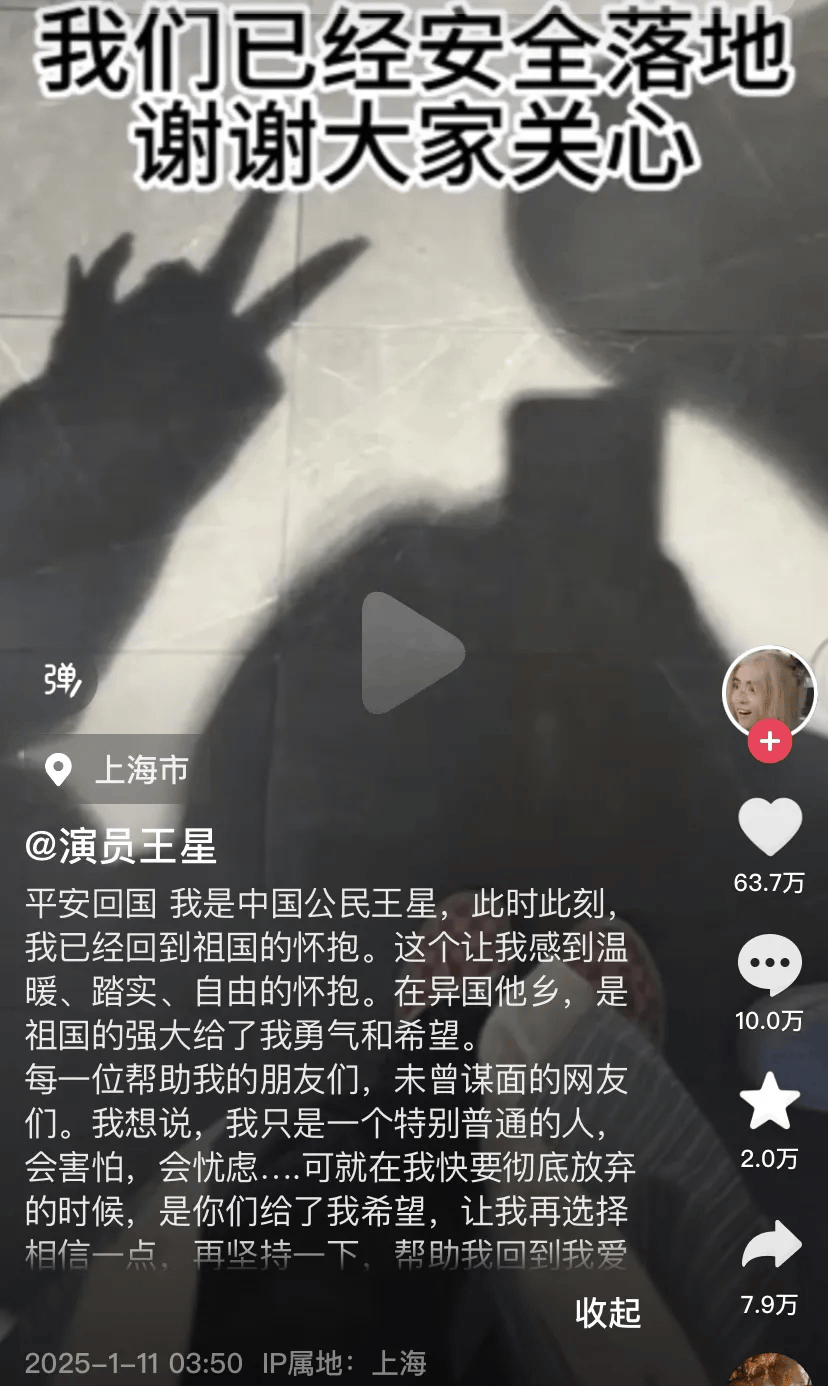Open the music disc at bottom right
828x1386 pixels.
(x=770, y=1371)
